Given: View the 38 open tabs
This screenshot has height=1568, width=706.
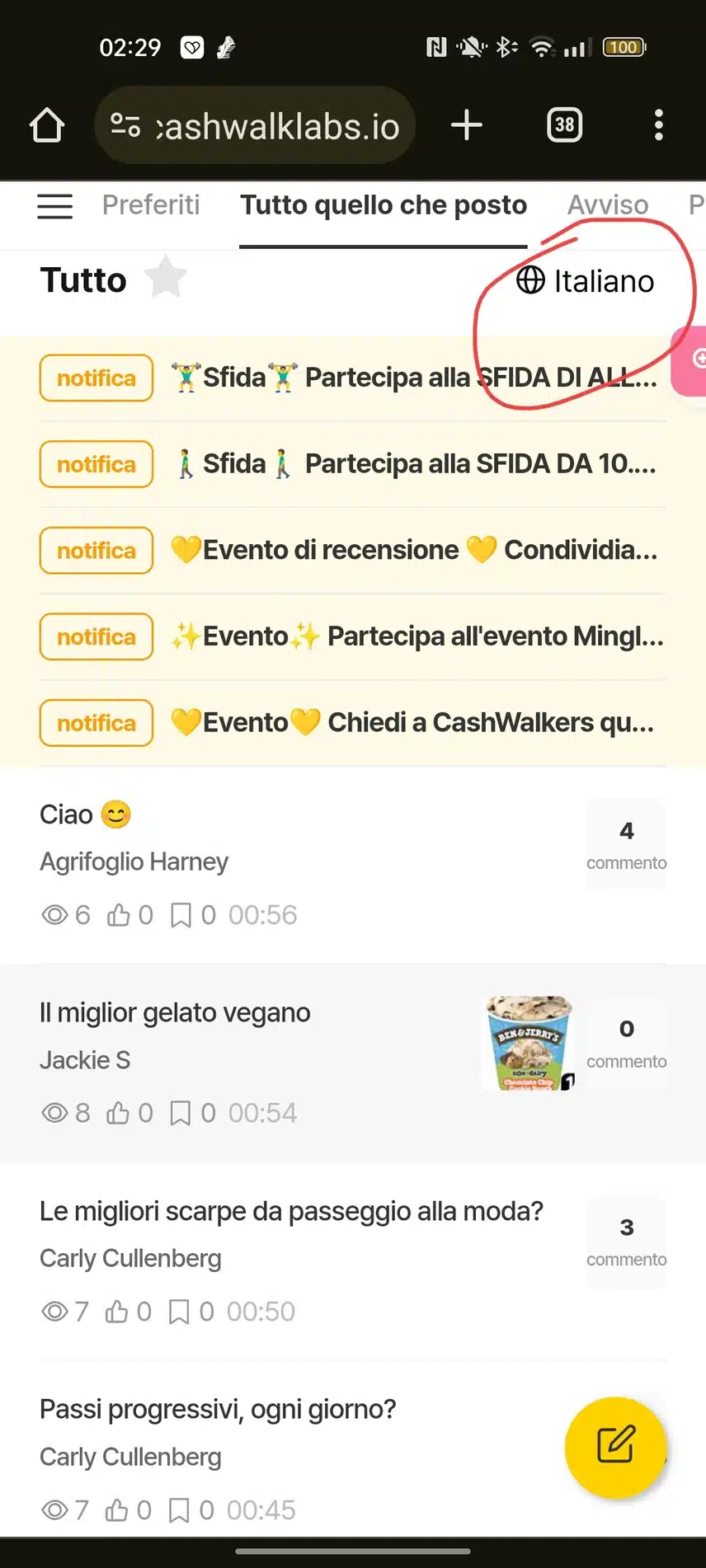Looking at the screenshot, I should coord(564,125).
